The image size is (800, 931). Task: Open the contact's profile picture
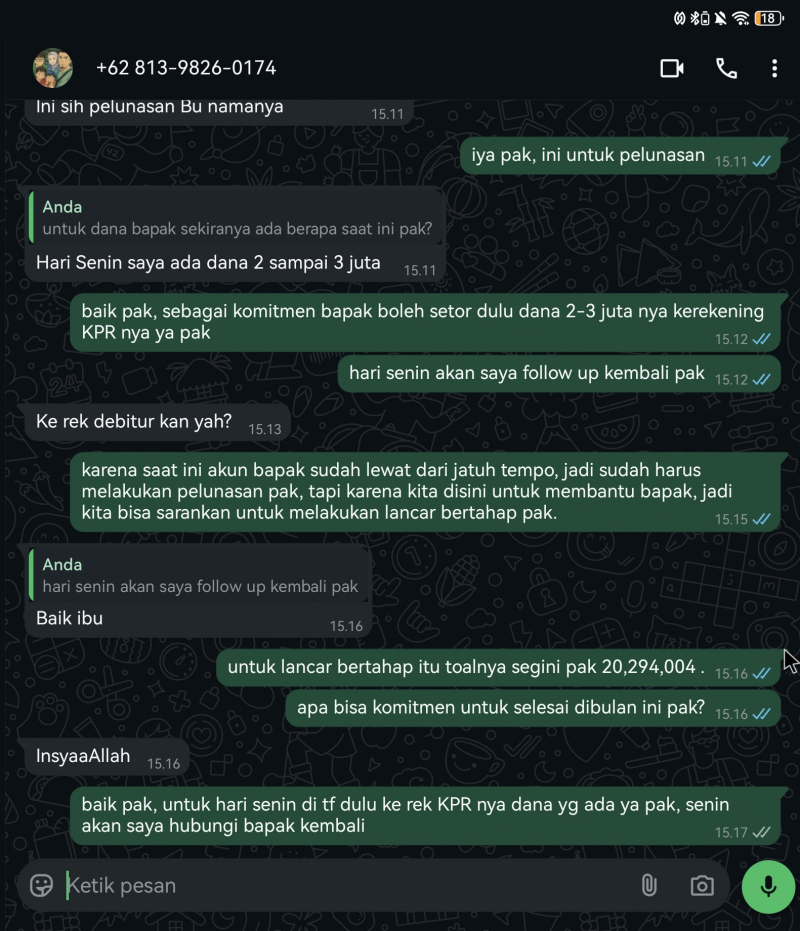52,68
